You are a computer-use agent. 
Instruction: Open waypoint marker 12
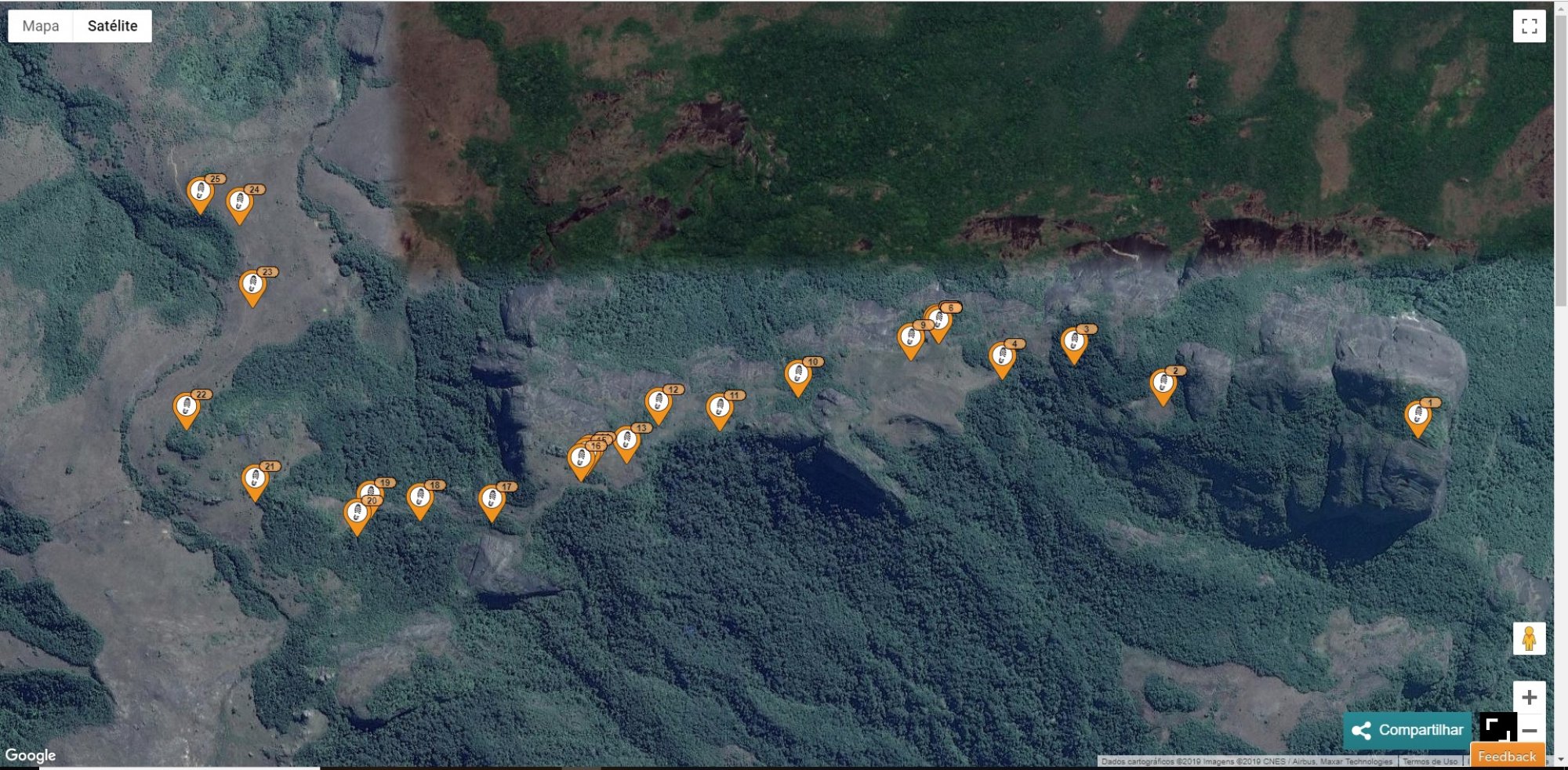point(658,404)
